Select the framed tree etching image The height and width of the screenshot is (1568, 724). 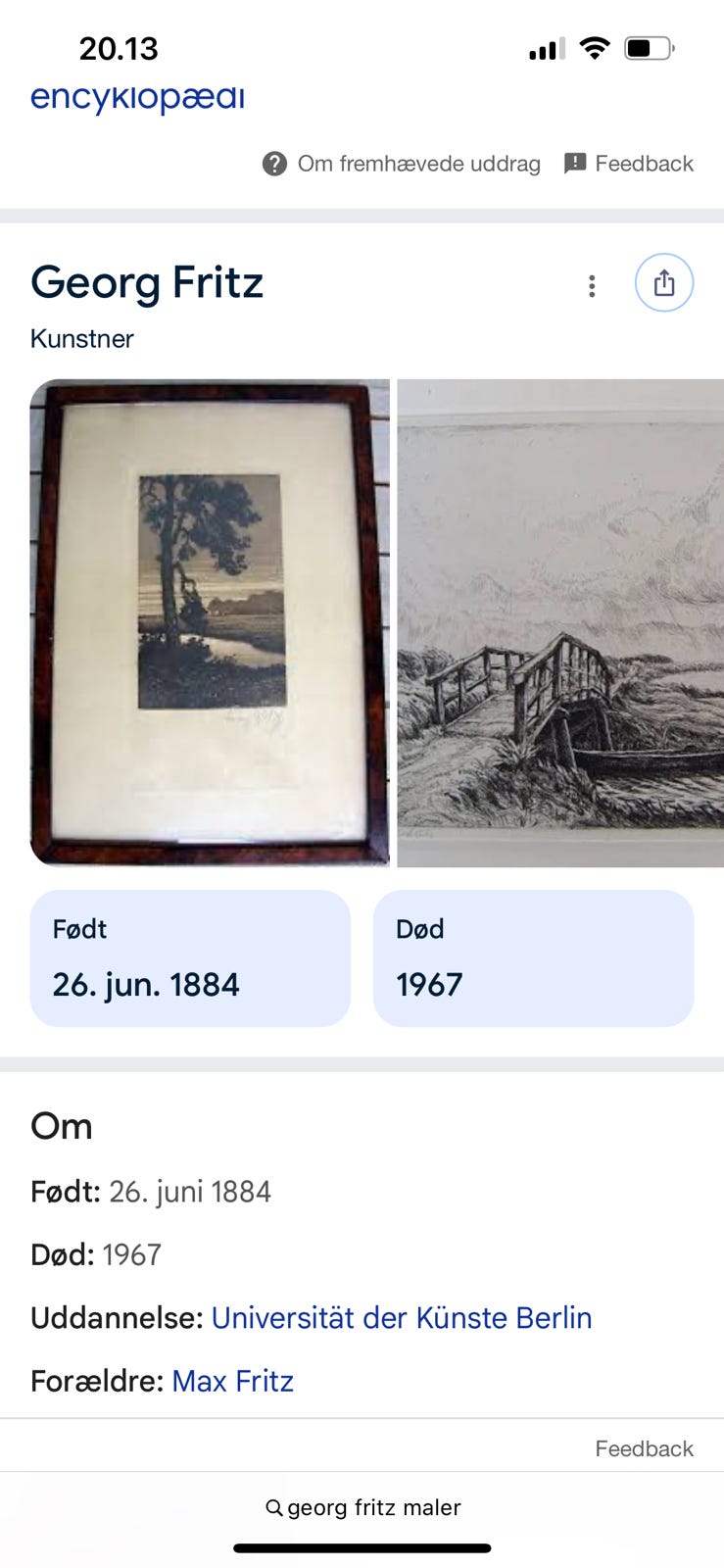pos(210,624)
